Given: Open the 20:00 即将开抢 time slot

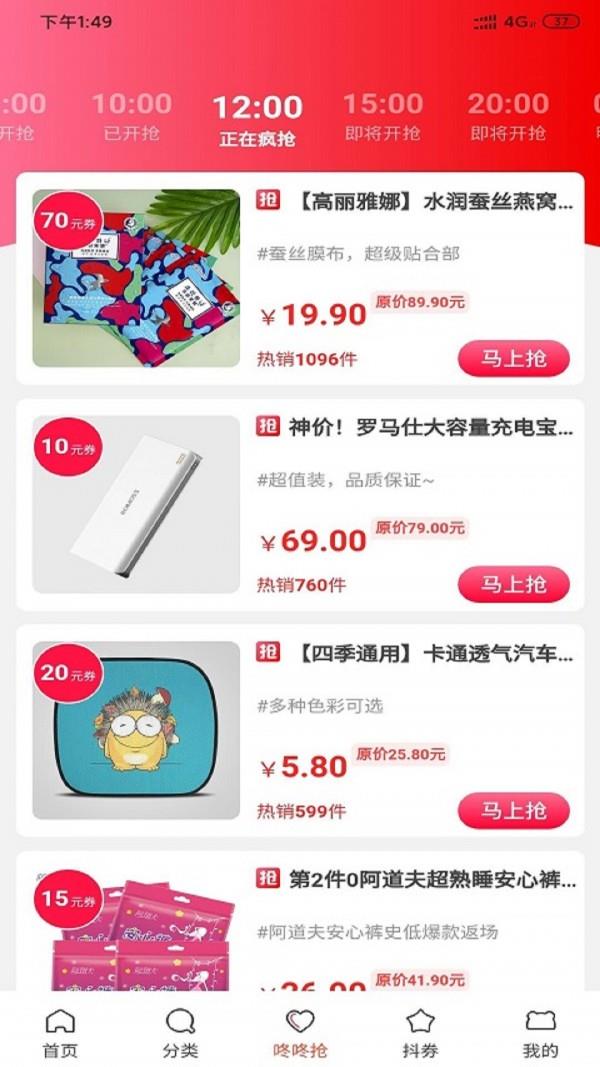Looking at the screenshot, I should [x=508, y=116].
